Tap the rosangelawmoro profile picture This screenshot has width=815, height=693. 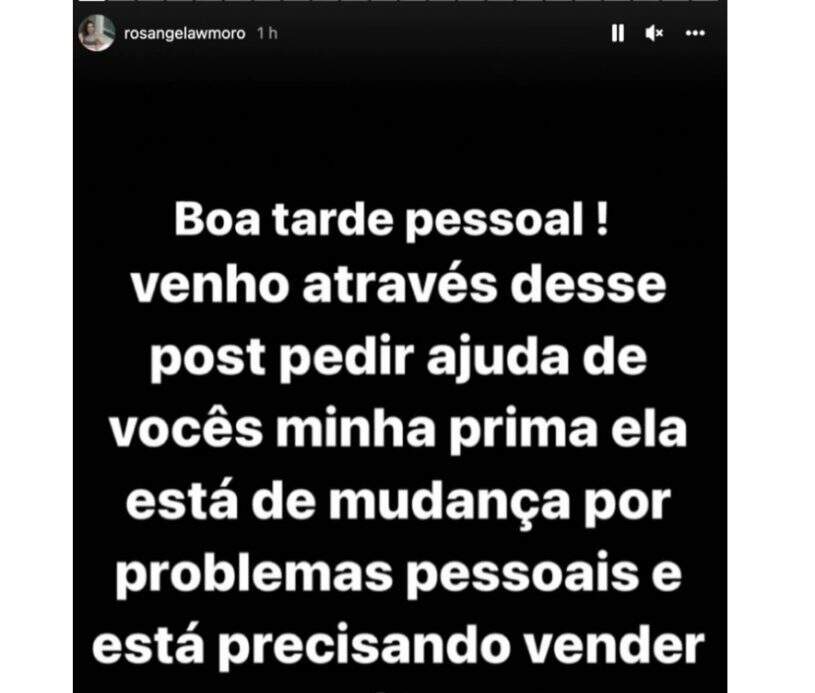pyautogui.click(x=97, y=34)
